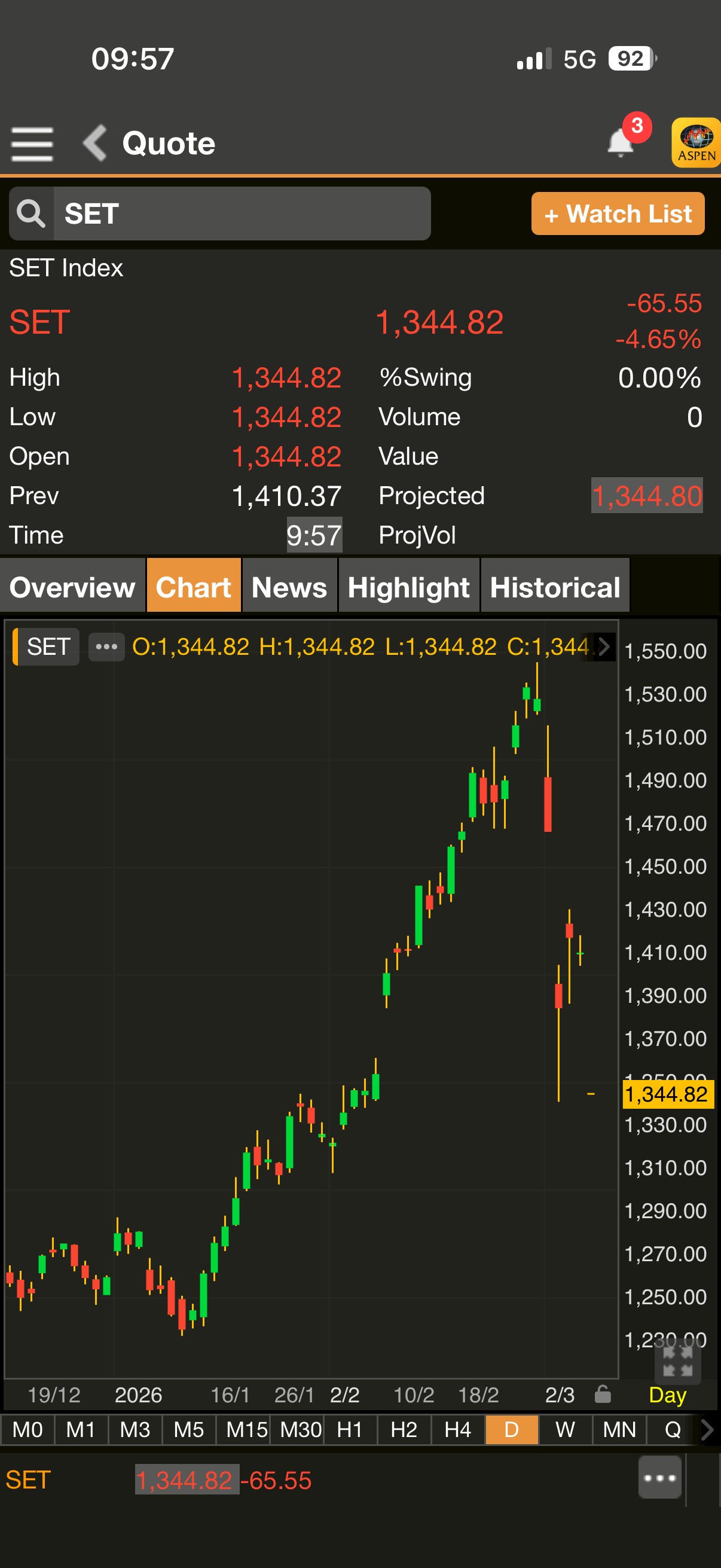721x1568 pixels.
Task: Open the Historical tab
Action: 555,587
